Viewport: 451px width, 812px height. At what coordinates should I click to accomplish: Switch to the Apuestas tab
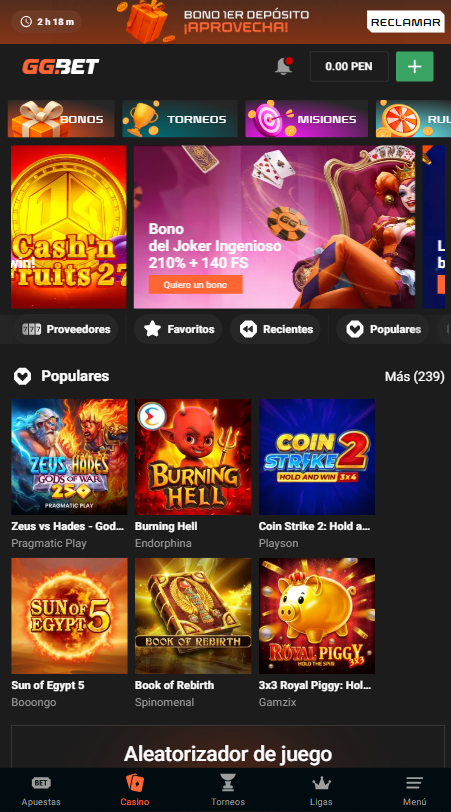[x=41, y=790]
